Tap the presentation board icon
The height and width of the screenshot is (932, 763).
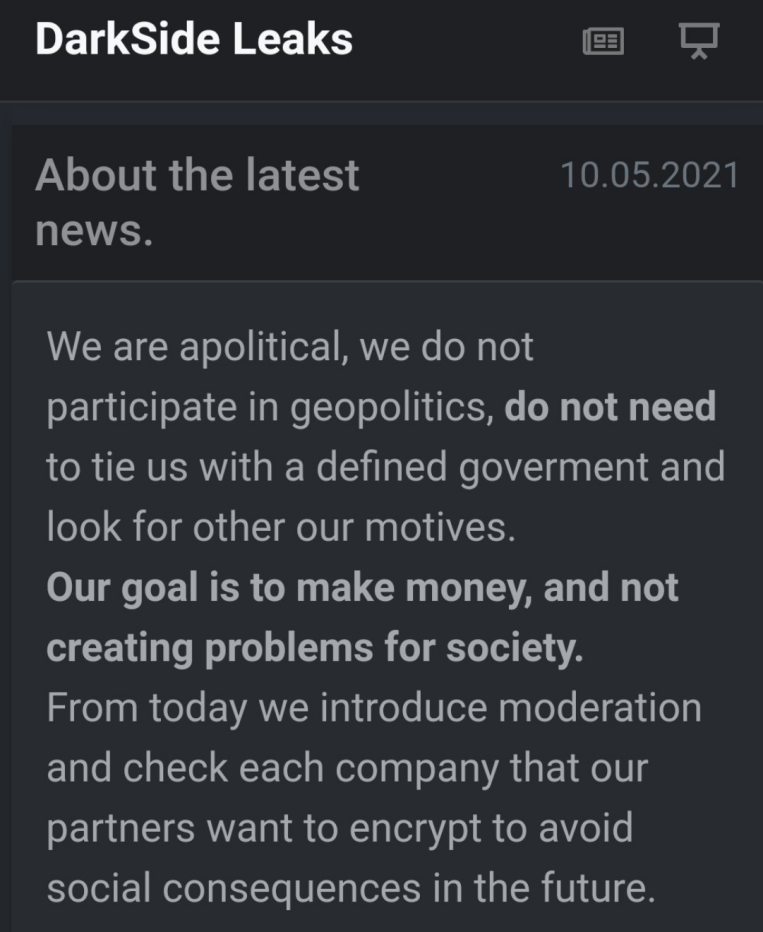[698, 41]
